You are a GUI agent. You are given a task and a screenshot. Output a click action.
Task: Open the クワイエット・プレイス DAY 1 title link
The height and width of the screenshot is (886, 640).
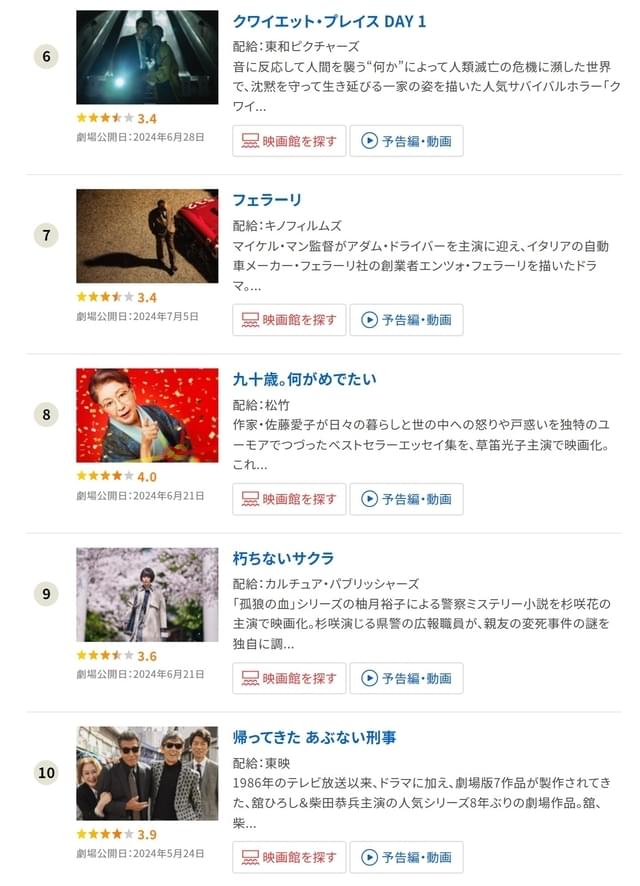pyautogui.click(x=329, y=21)
